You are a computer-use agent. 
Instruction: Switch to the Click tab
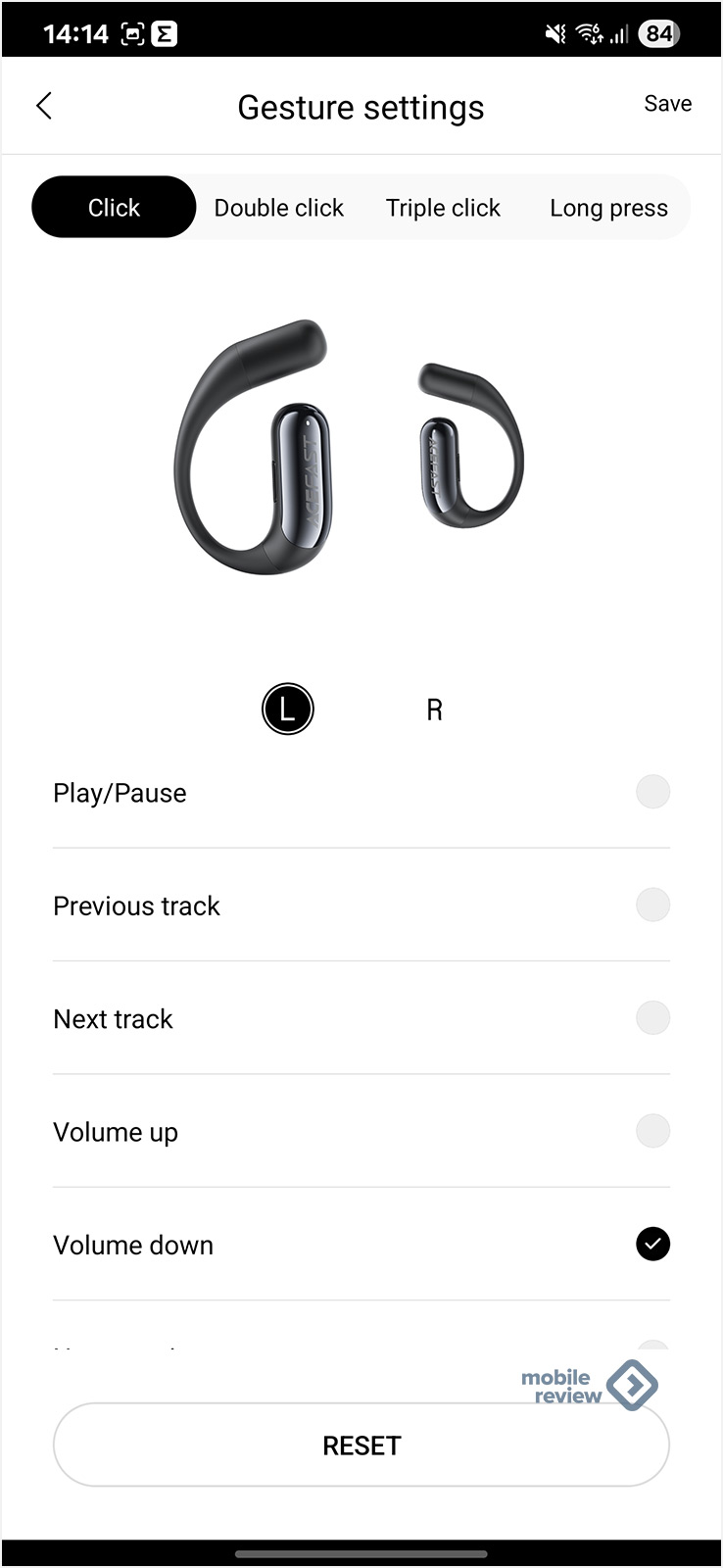114,208
